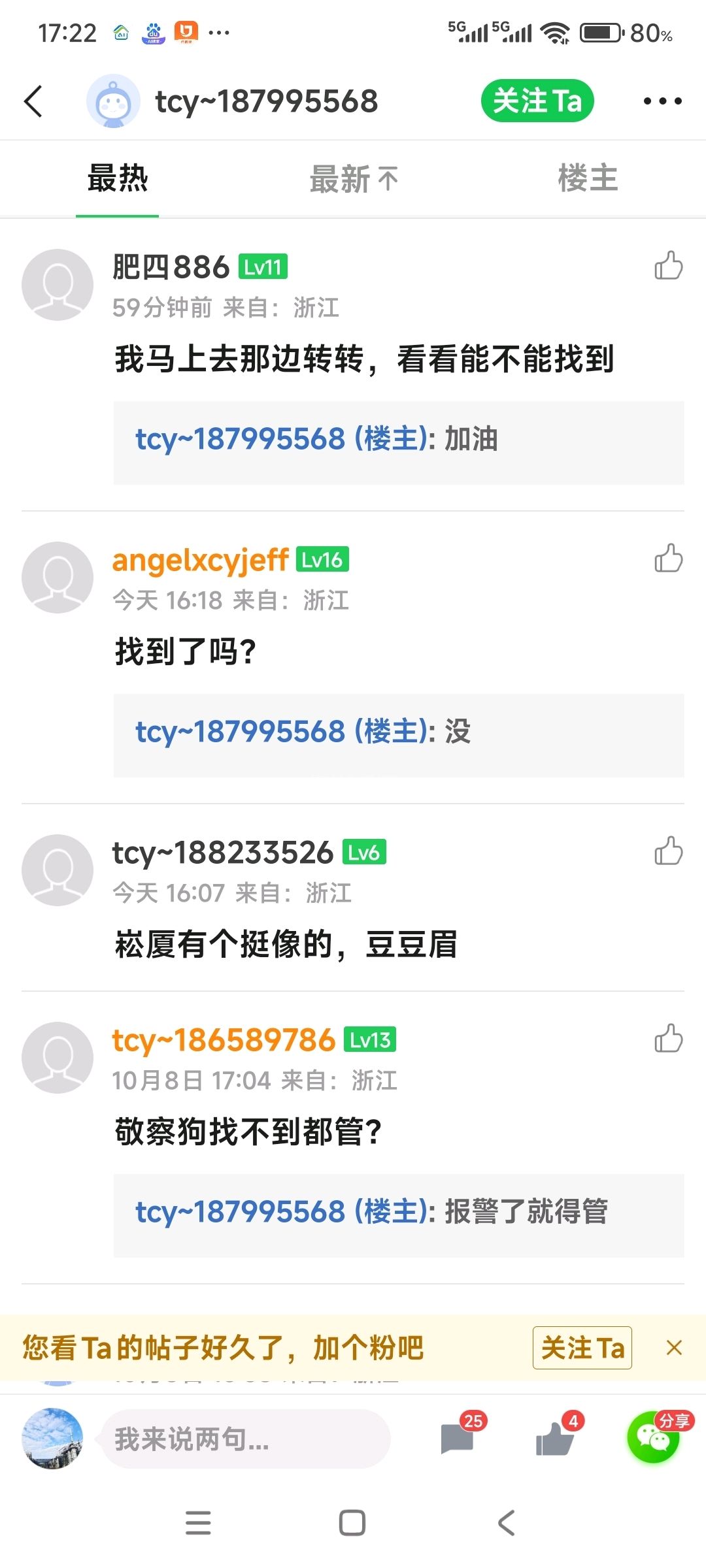Image resolution: width=706 pixels, height=1568 pixels.
Task: Like the comment from tcy~188233526
Action: (668, 851)
